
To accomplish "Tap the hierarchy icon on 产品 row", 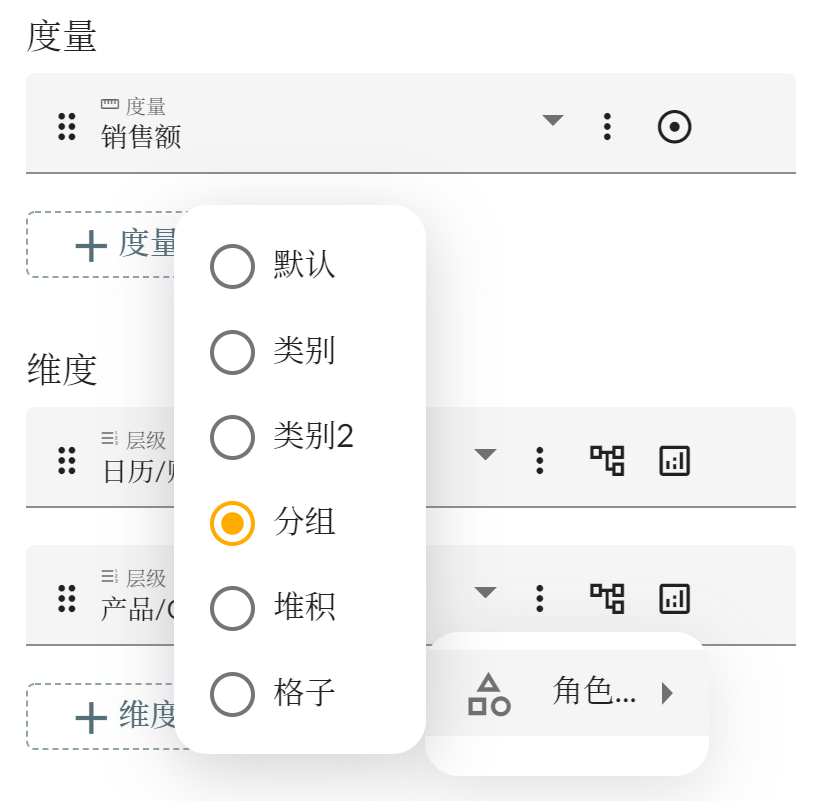I will click(x=607, y=599).
